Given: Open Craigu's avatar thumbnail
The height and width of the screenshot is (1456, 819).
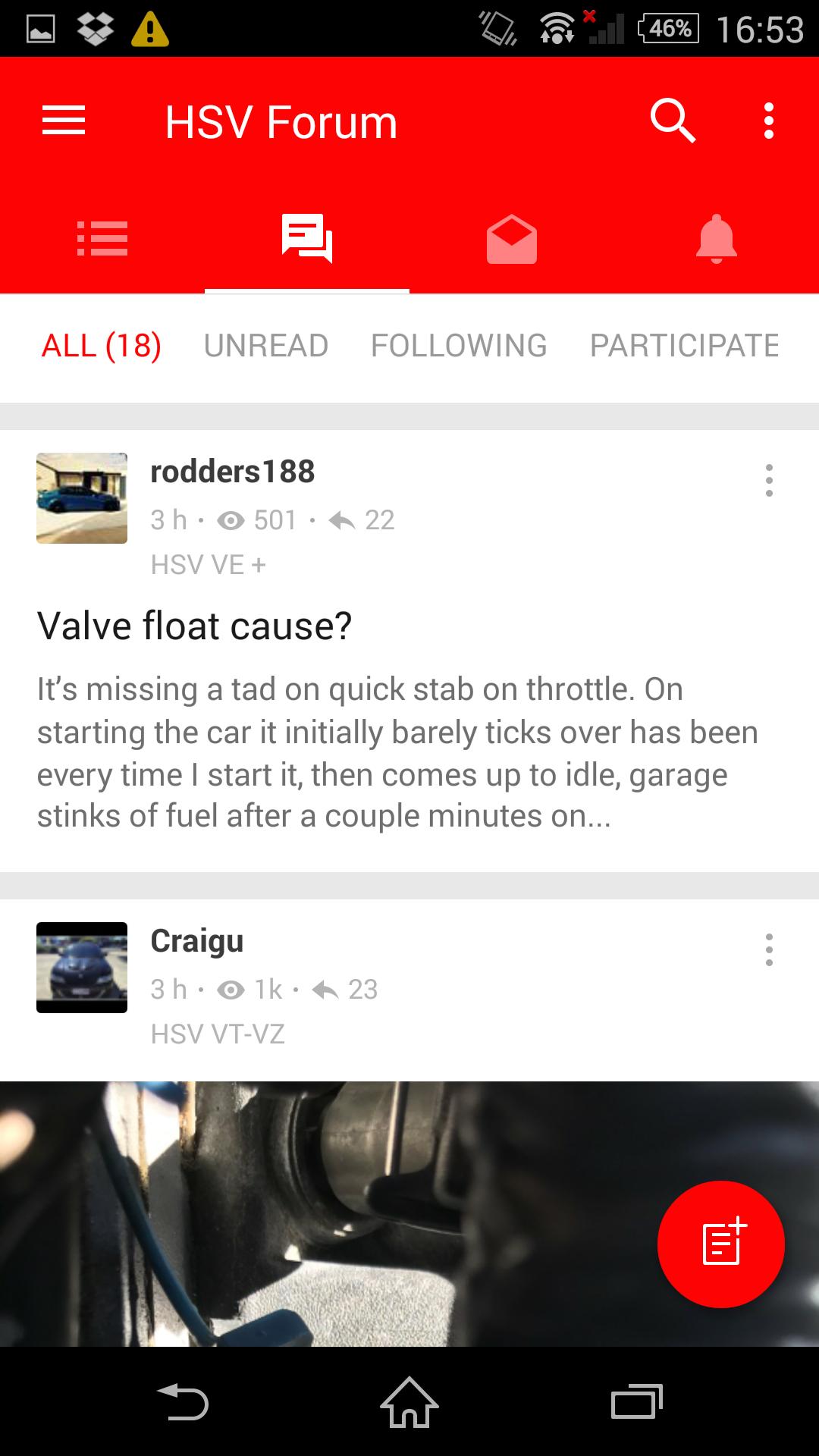Looking at the screenshot, I should tap(81, 968).
